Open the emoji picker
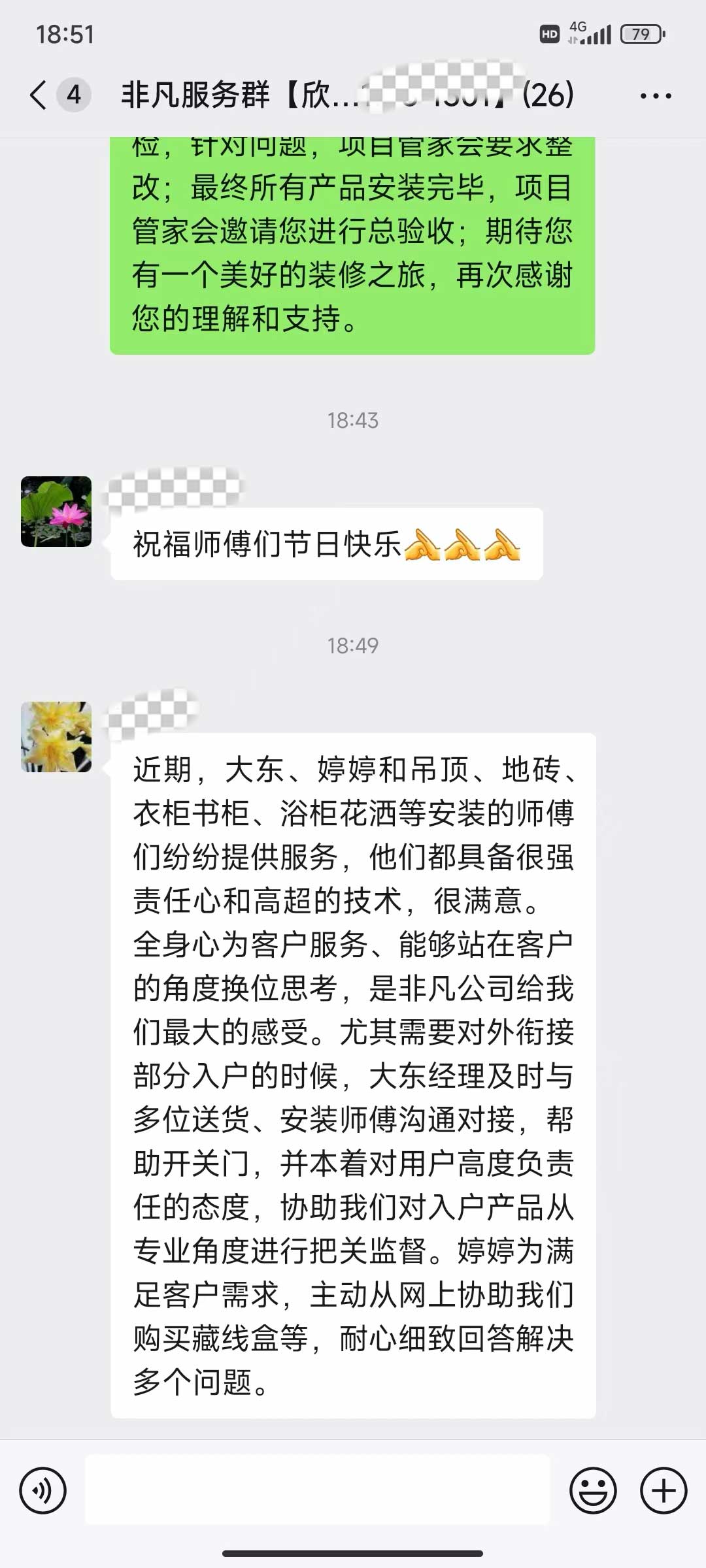 point(593,1490)
